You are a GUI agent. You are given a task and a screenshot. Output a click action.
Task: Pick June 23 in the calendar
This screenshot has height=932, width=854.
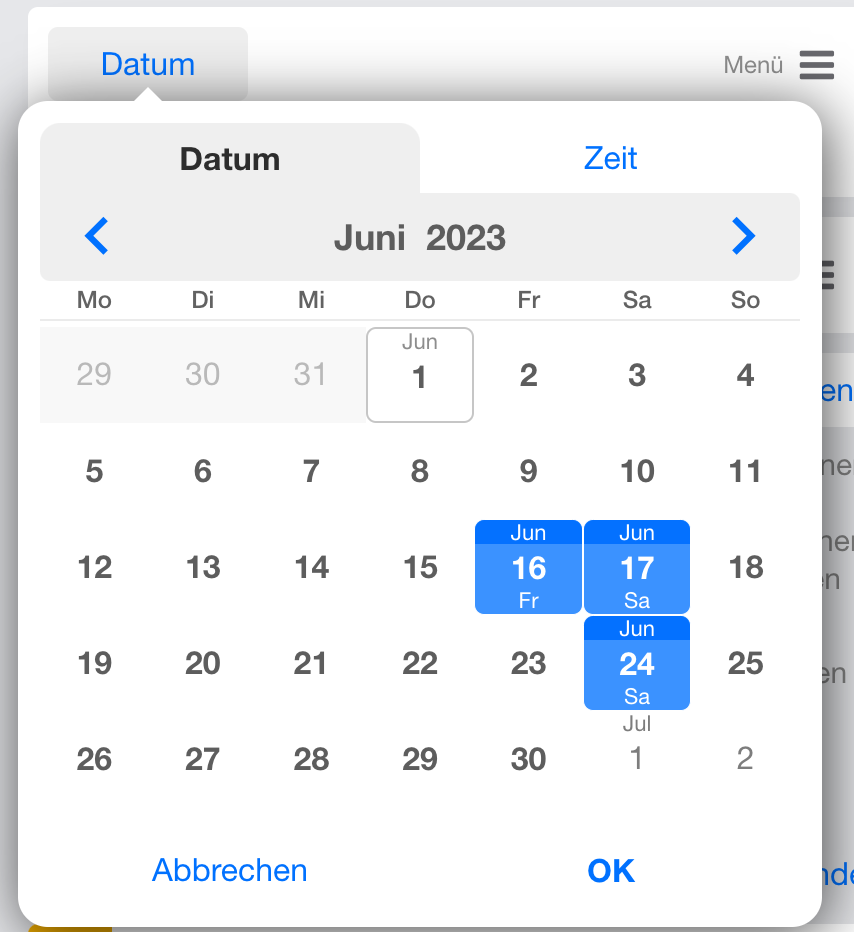(528, 663)
